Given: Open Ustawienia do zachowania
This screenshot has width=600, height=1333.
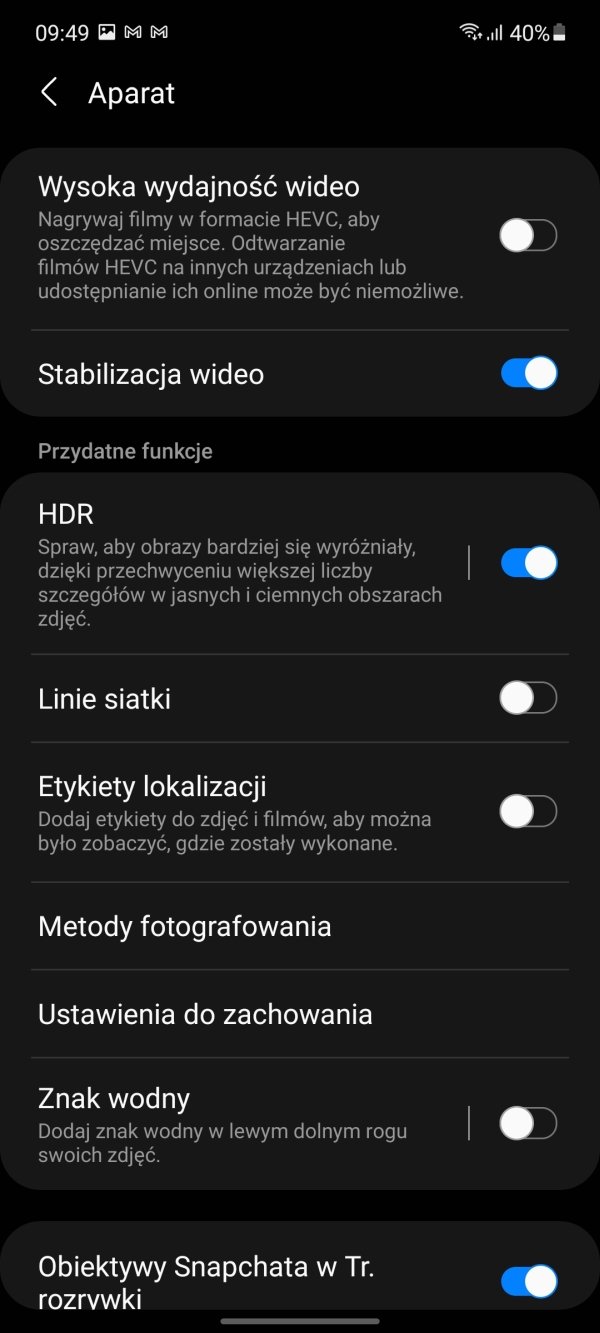Looking at the screenshot, I should coord(300,1014).
